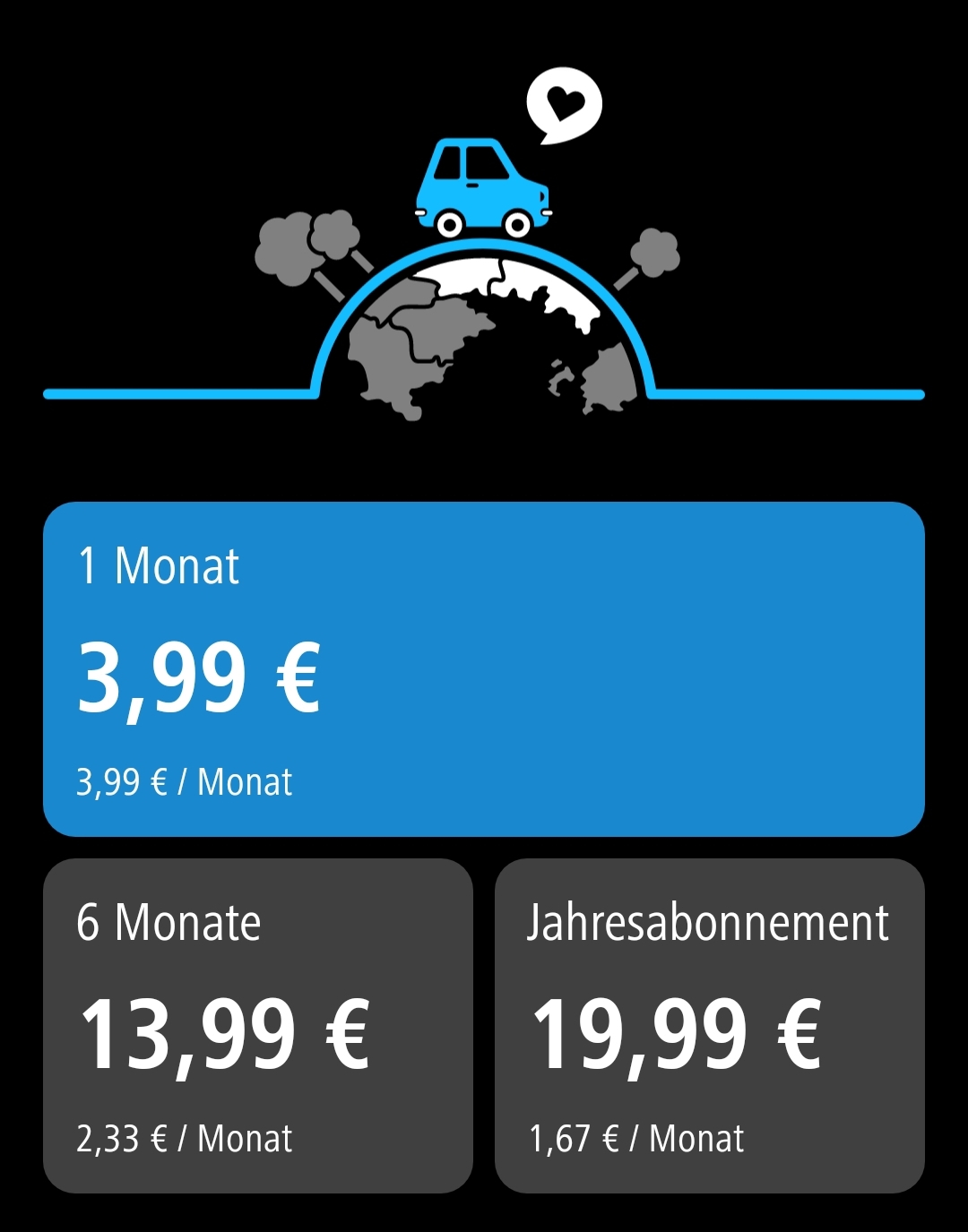Pick the Jahresabonnement for 19,99 €
The height and width of the screenshot is (1232, 968).
(x=709, y=1026)
